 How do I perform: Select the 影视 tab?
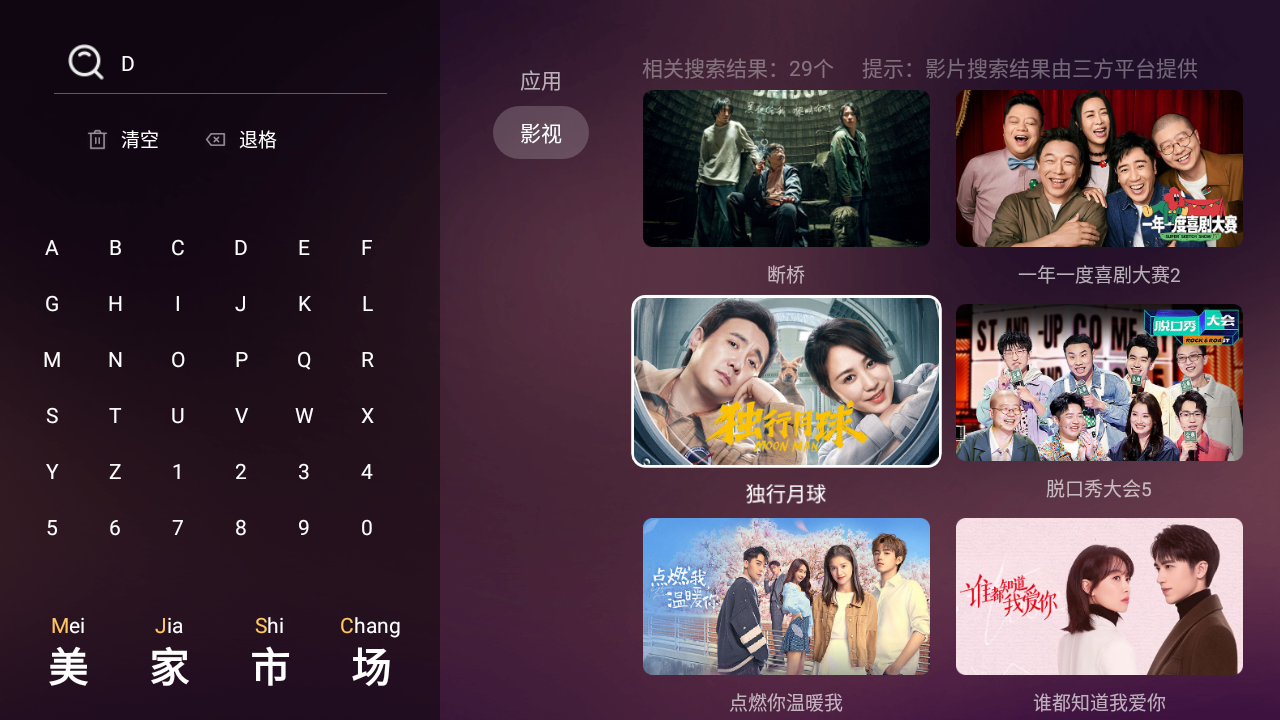coord(540,133)
